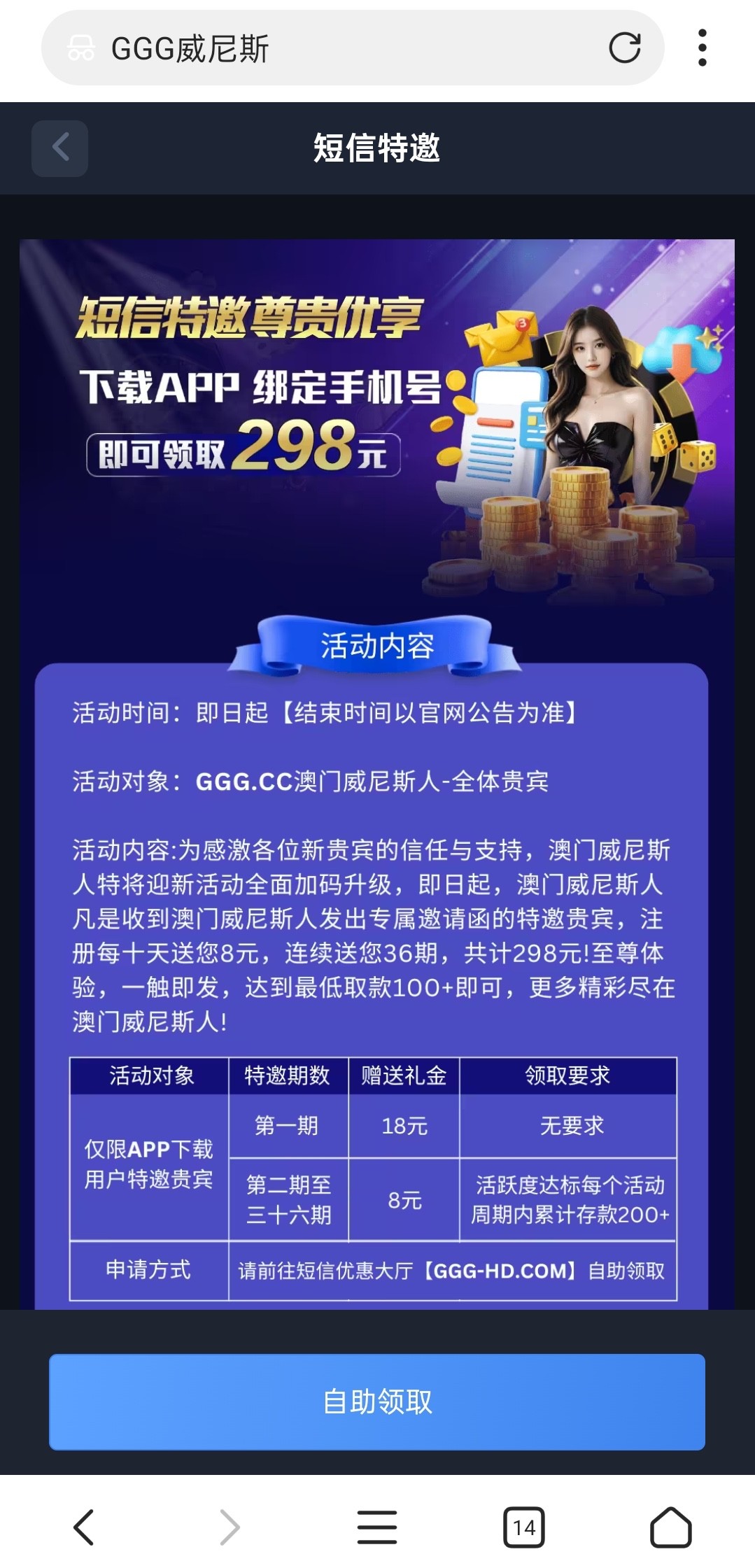The image size is (755, 1568).
Task: Open the browser overflow menu
Action: pos(702,48)
